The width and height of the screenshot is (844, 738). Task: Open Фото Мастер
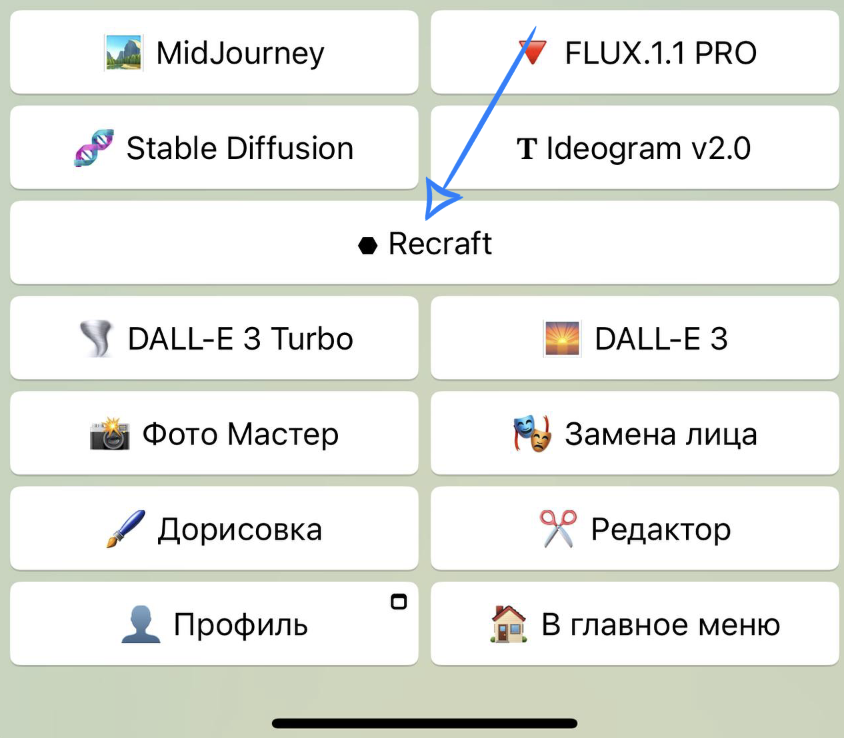214,434
